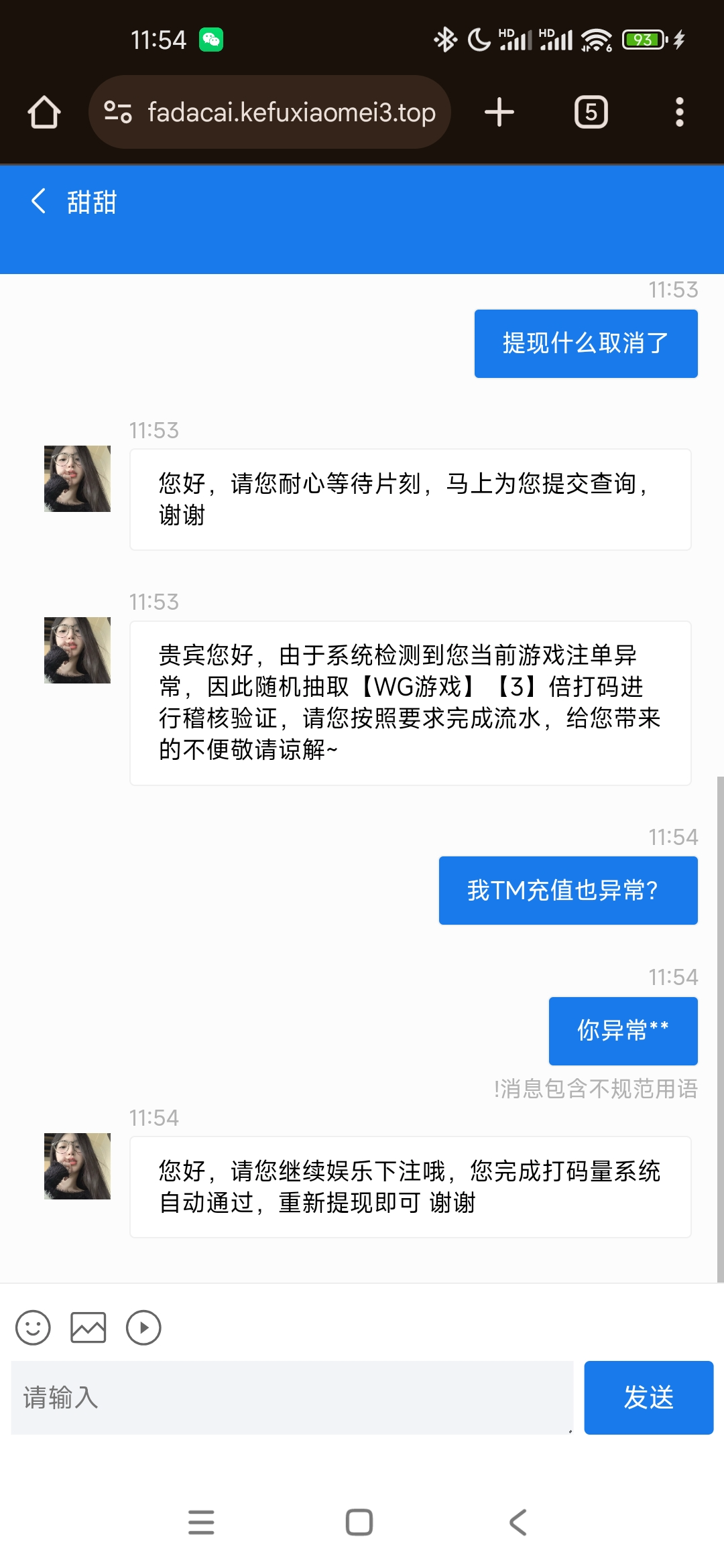Open the emoji picker
This screenshot has height=1568, width=724.
(33, 1327)
